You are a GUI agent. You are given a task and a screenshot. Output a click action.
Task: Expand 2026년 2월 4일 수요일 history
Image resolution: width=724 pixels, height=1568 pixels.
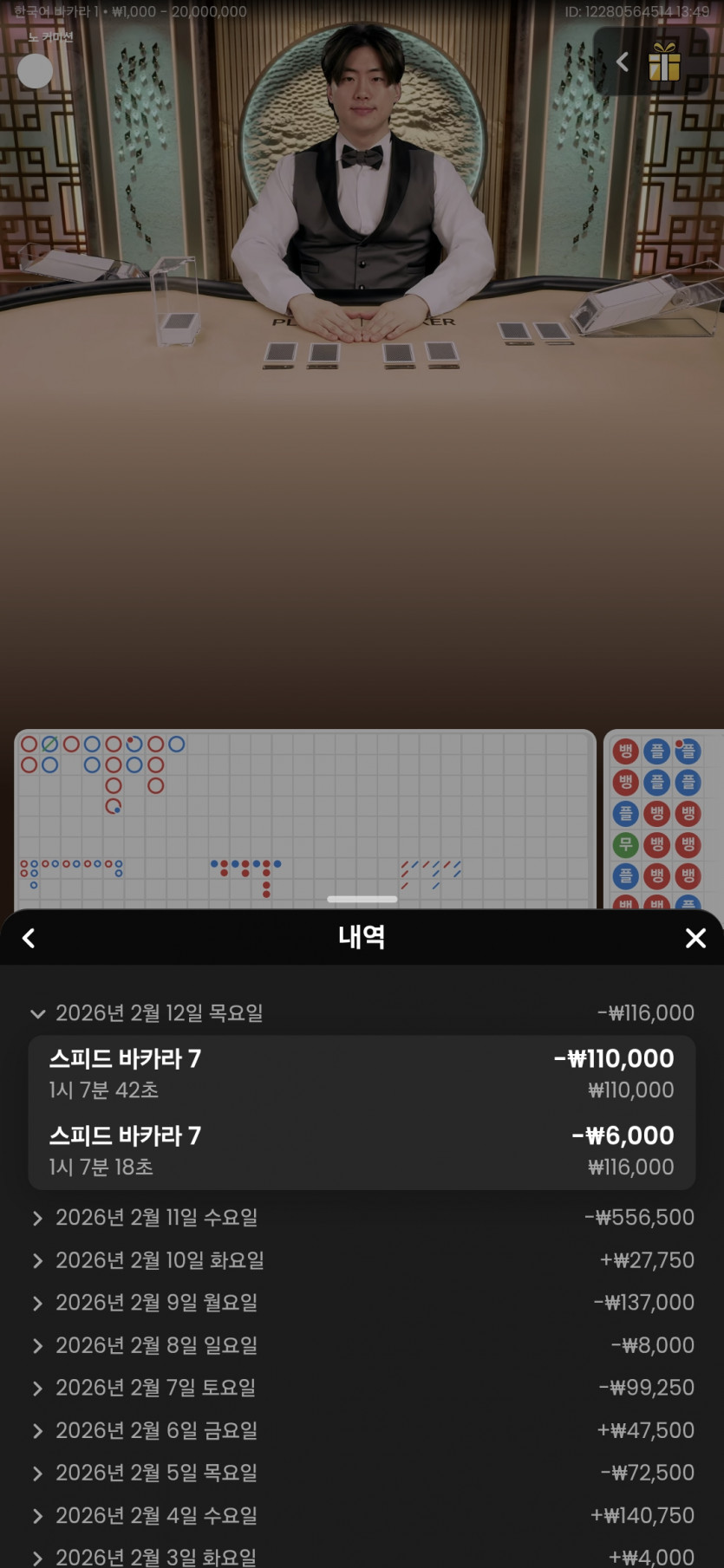point(362,1514)
